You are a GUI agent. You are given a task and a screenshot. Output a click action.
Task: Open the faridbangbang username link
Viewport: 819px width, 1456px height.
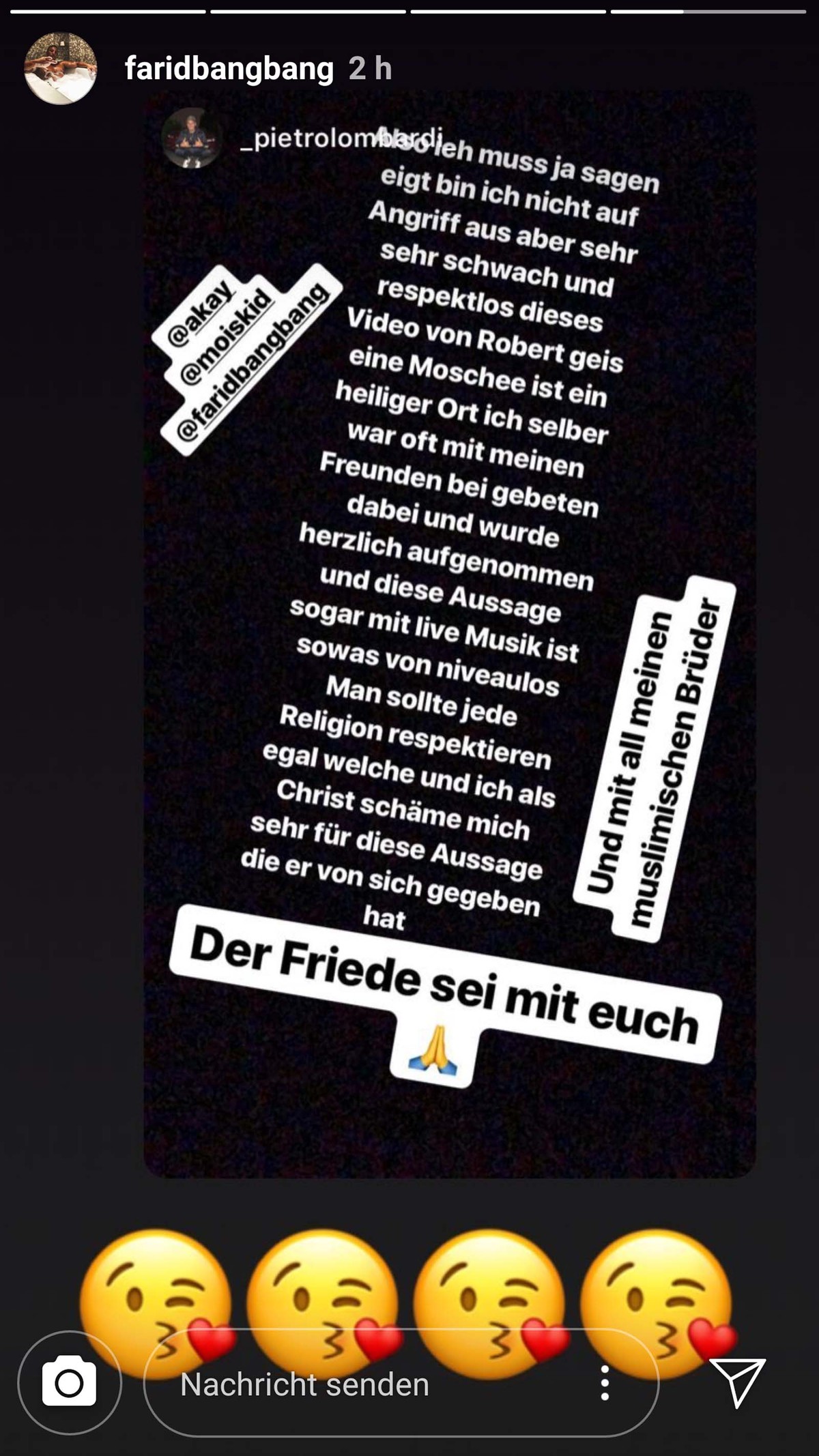[x=229, y=69]
